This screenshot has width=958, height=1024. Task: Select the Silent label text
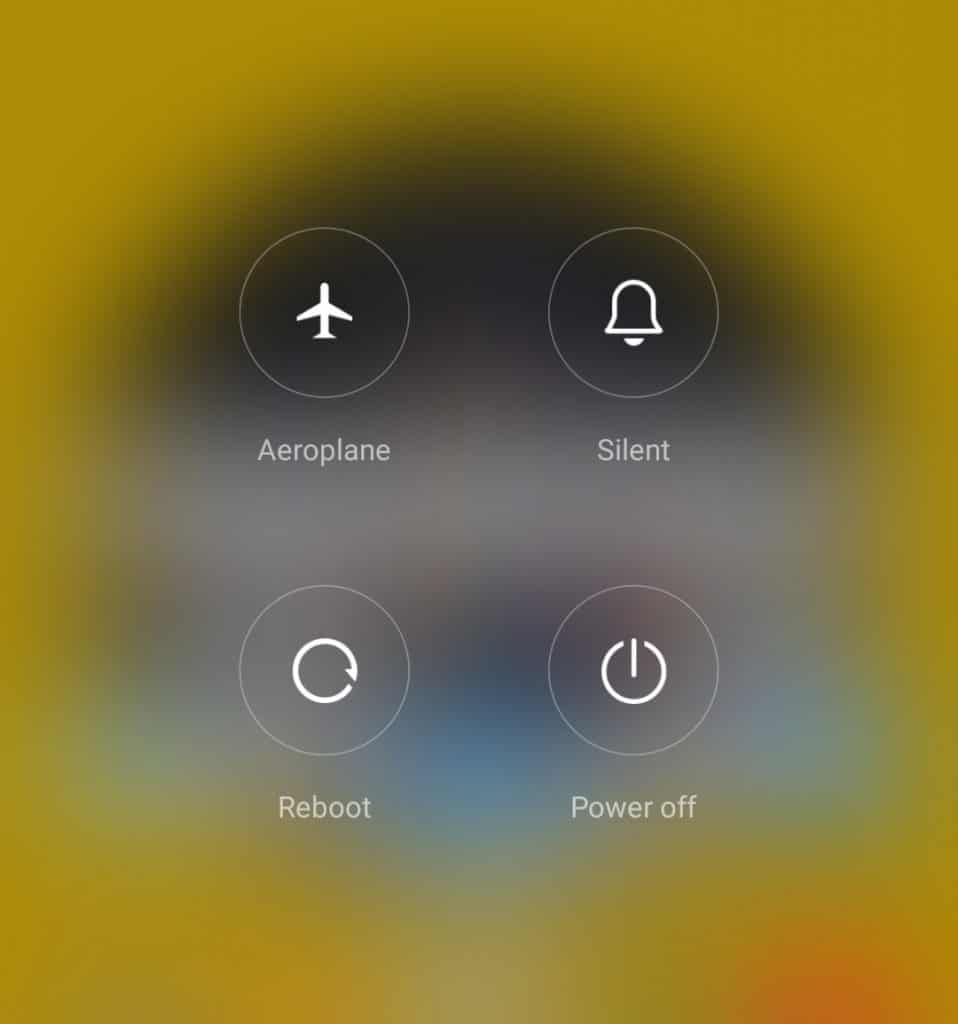tap(633, 450)
